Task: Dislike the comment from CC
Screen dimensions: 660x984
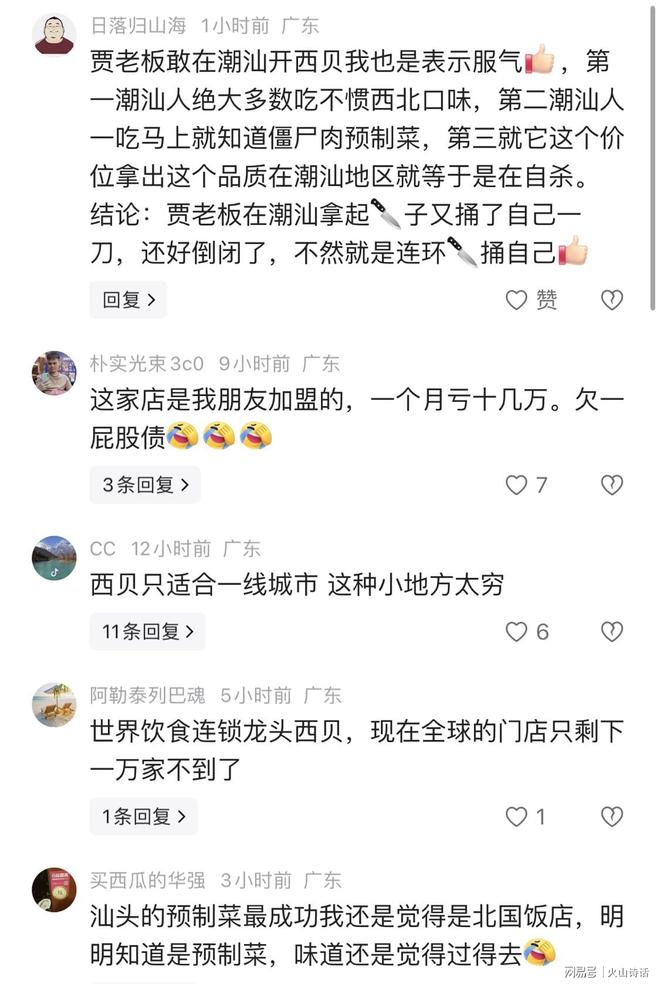Action: pos(611,631)
